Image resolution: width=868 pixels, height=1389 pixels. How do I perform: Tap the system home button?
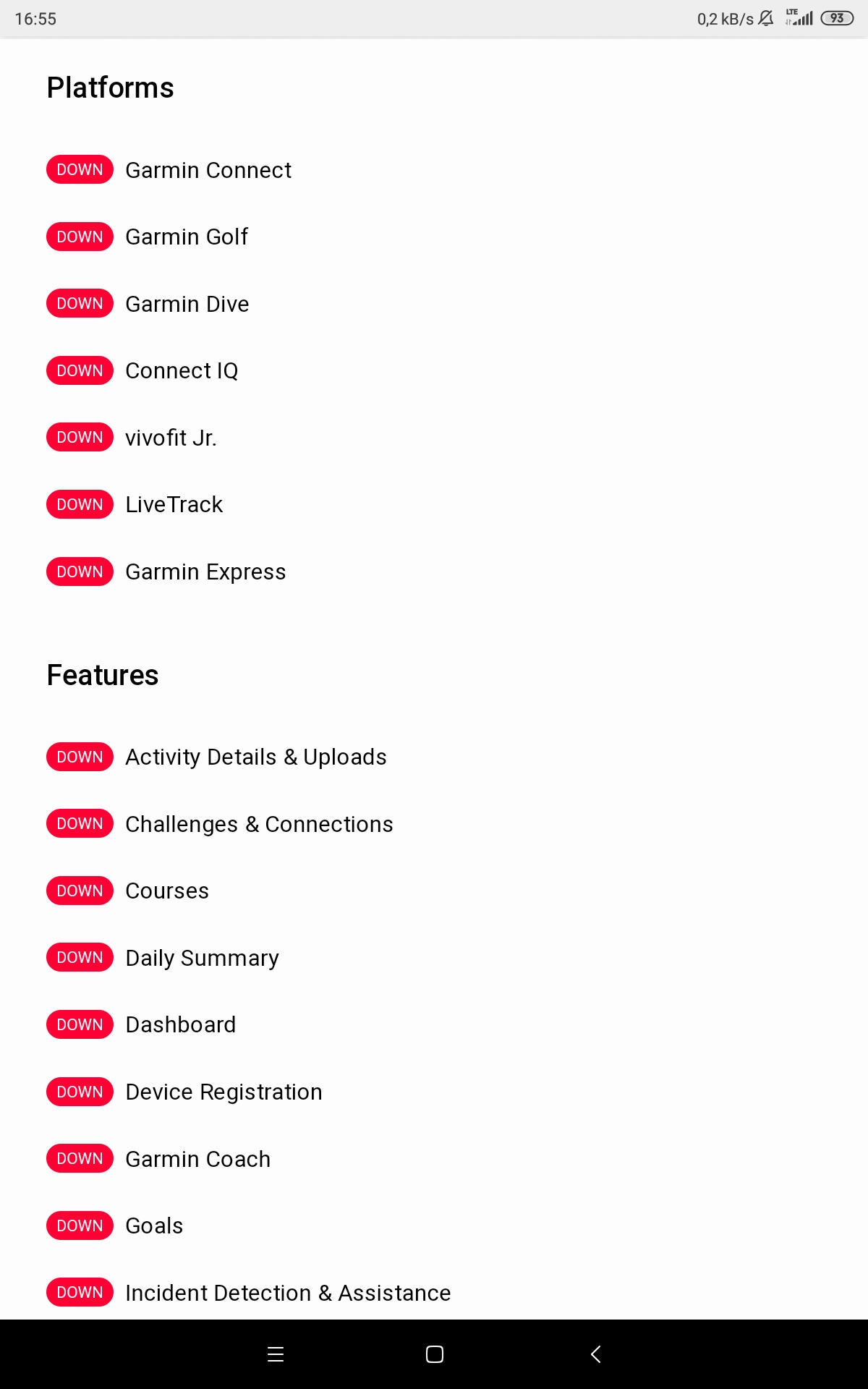pos(435,1354)
